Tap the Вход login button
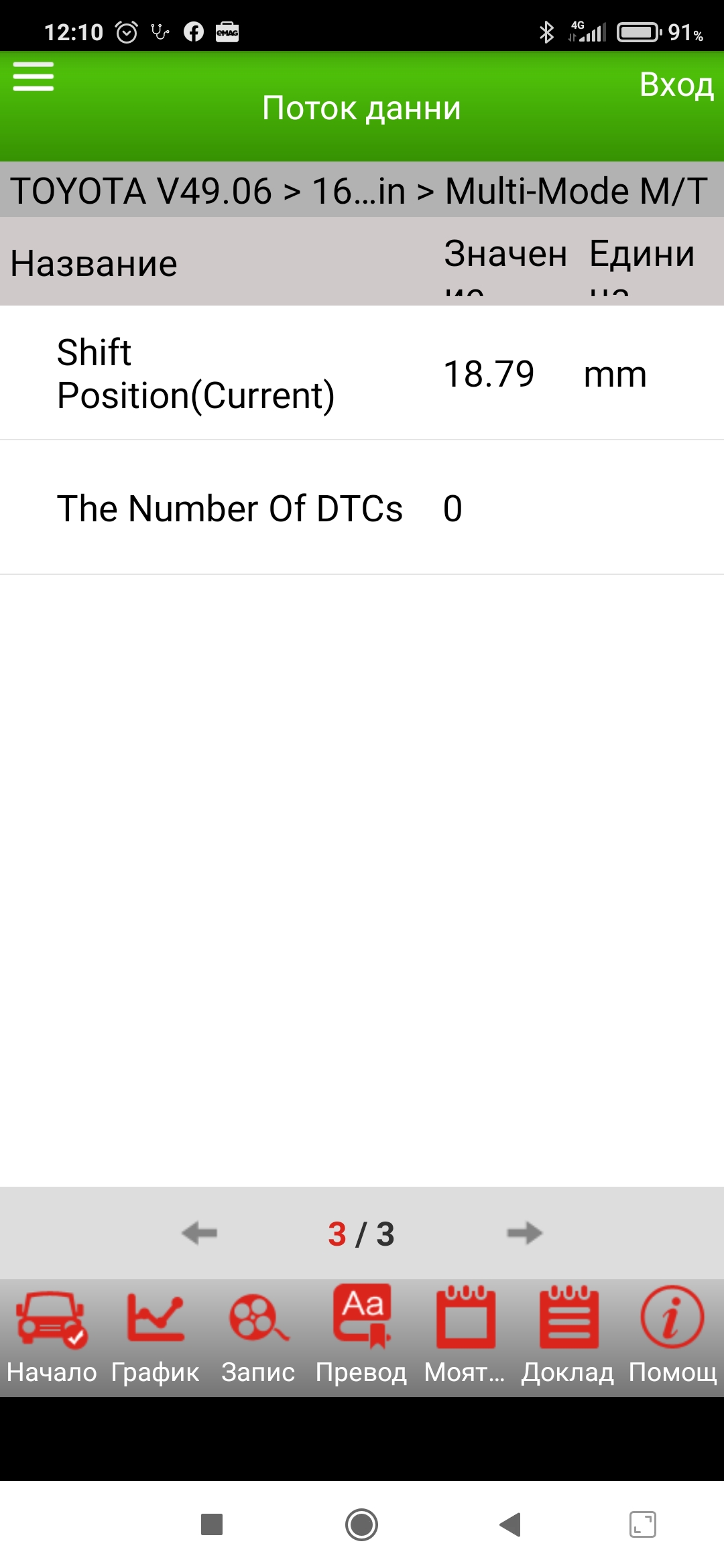The height and width of the screenshot is (1568, 724). click(676, 85)
